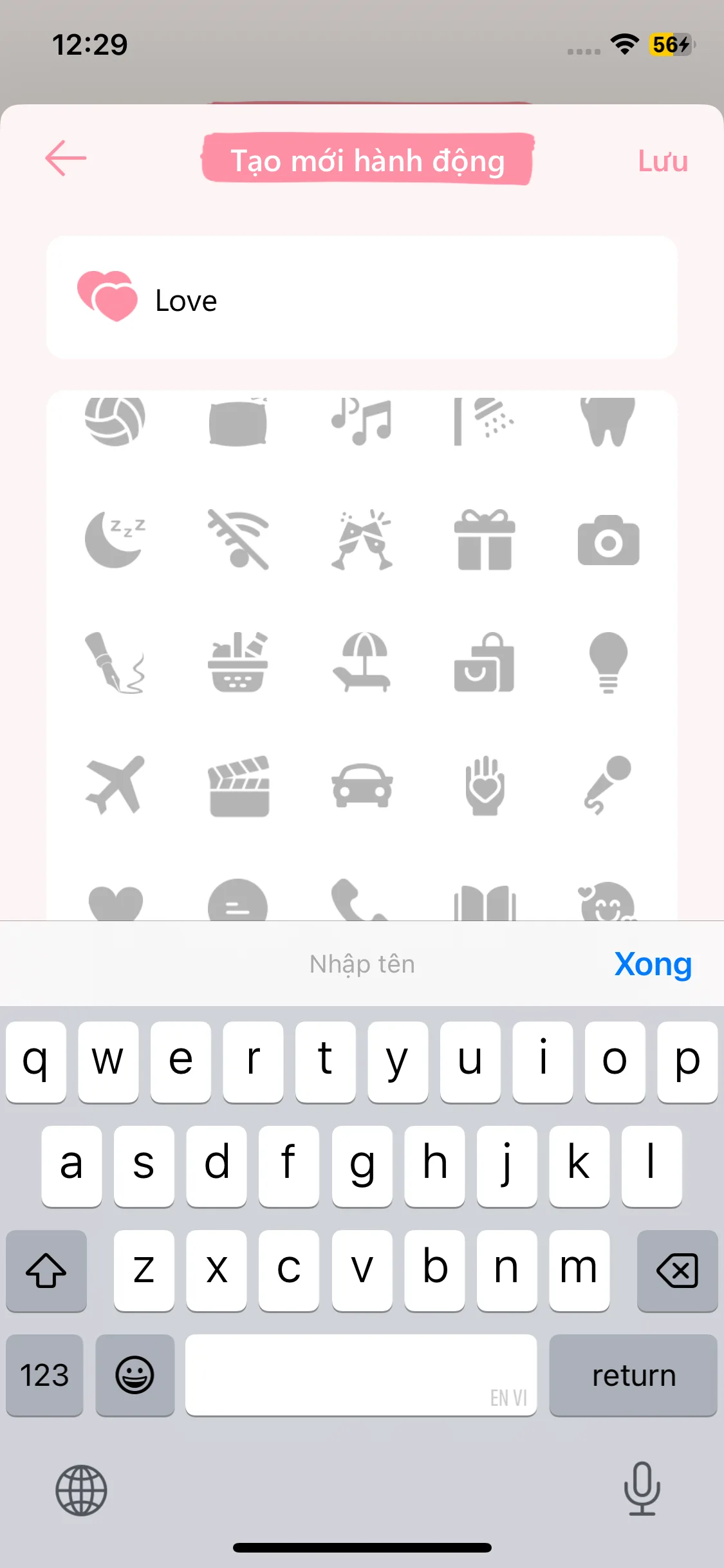Edit the Love name field
724x1568 pixels.
pos(386,300)
